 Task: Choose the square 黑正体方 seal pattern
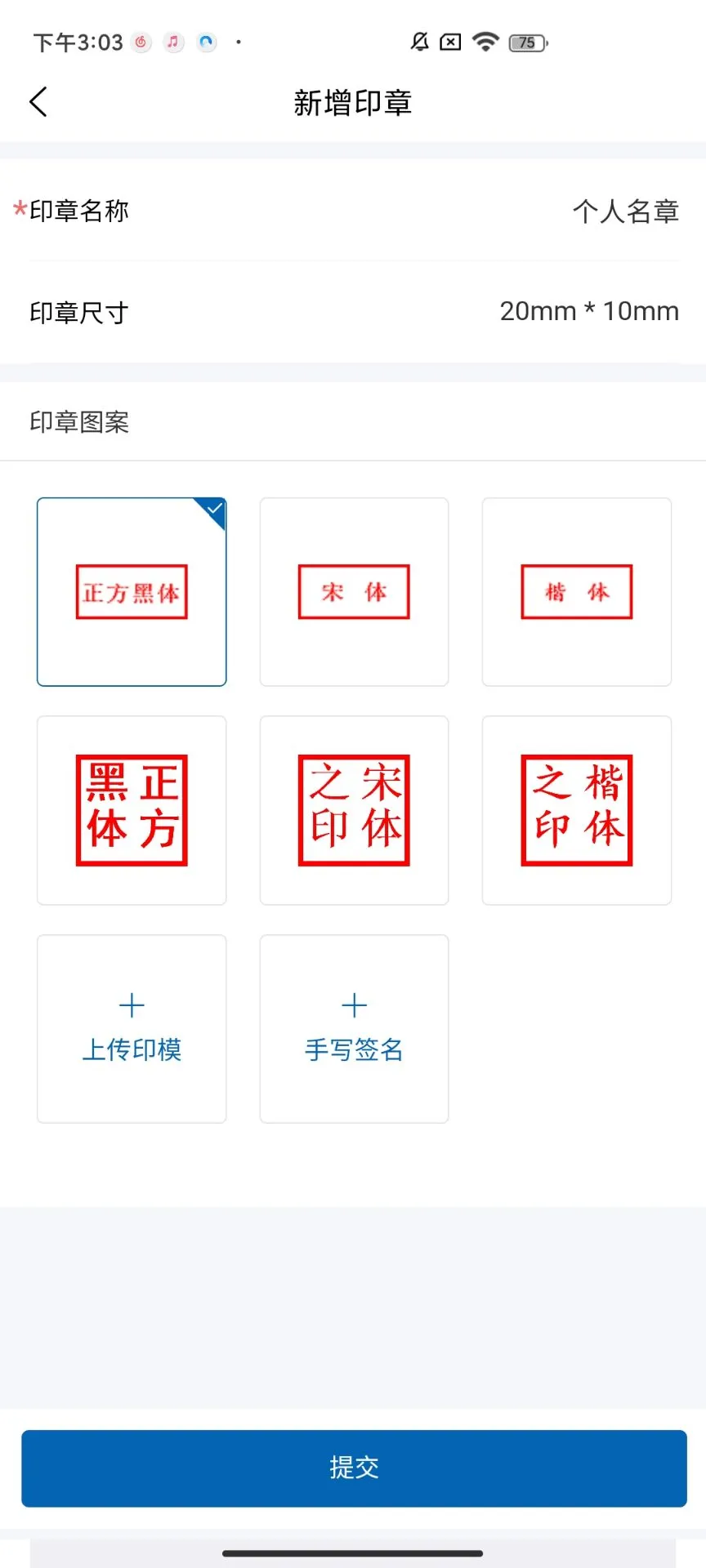pos(131,810)
